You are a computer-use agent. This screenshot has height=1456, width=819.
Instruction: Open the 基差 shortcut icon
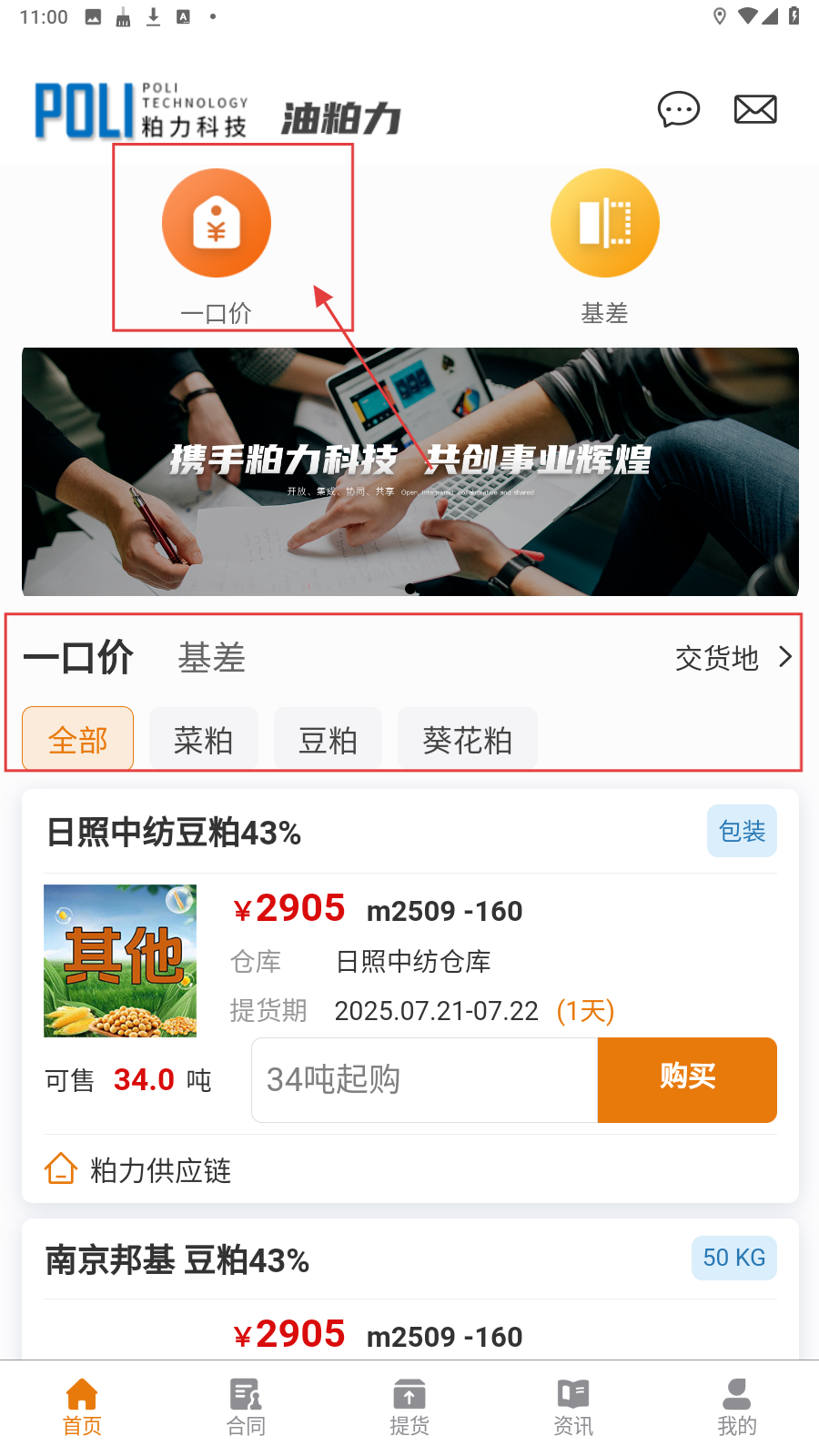[x=605, y=224]
